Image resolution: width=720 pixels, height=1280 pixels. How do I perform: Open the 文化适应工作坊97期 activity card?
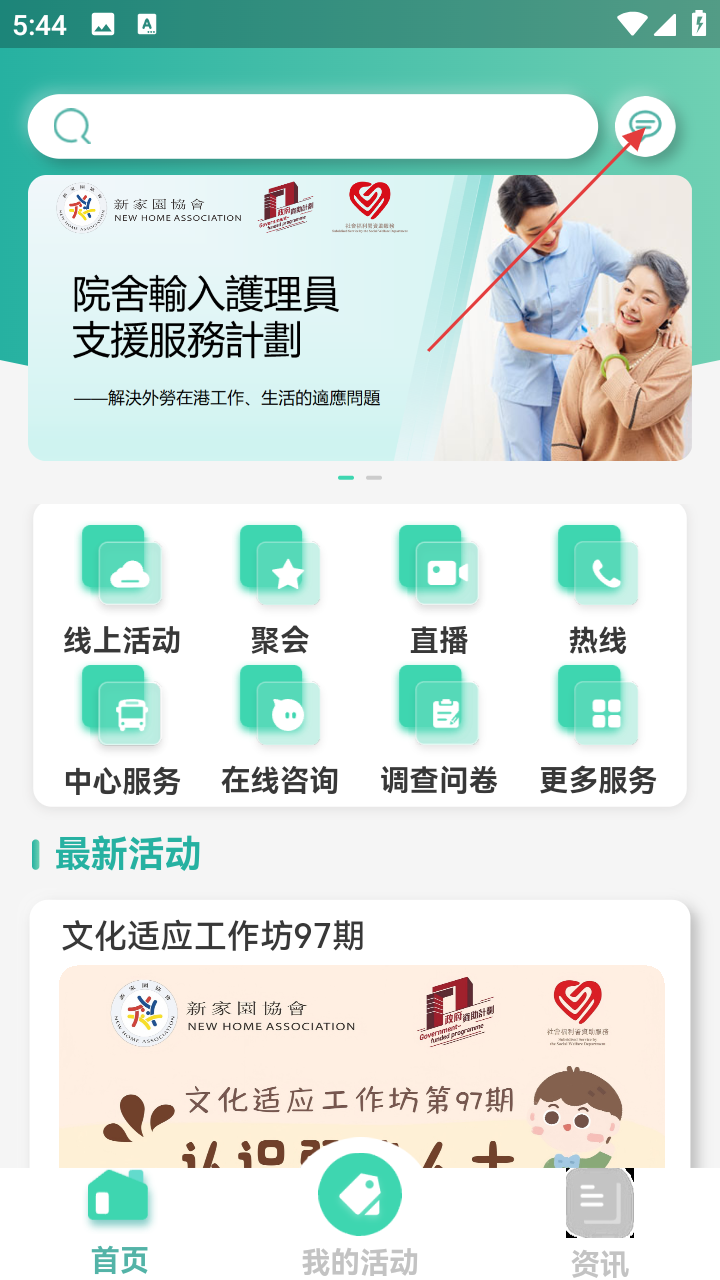tap(360, 1040)
